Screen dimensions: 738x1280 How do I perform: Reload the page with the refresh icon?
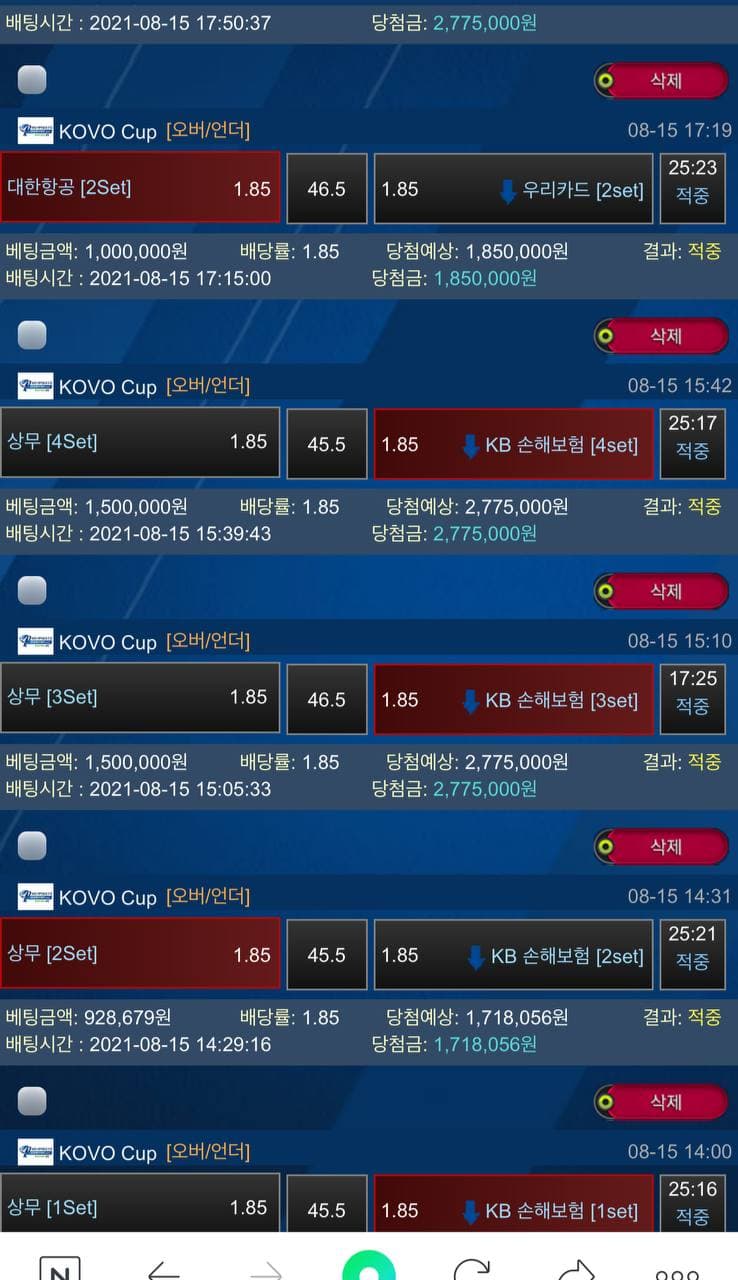tap(473, 1268)
